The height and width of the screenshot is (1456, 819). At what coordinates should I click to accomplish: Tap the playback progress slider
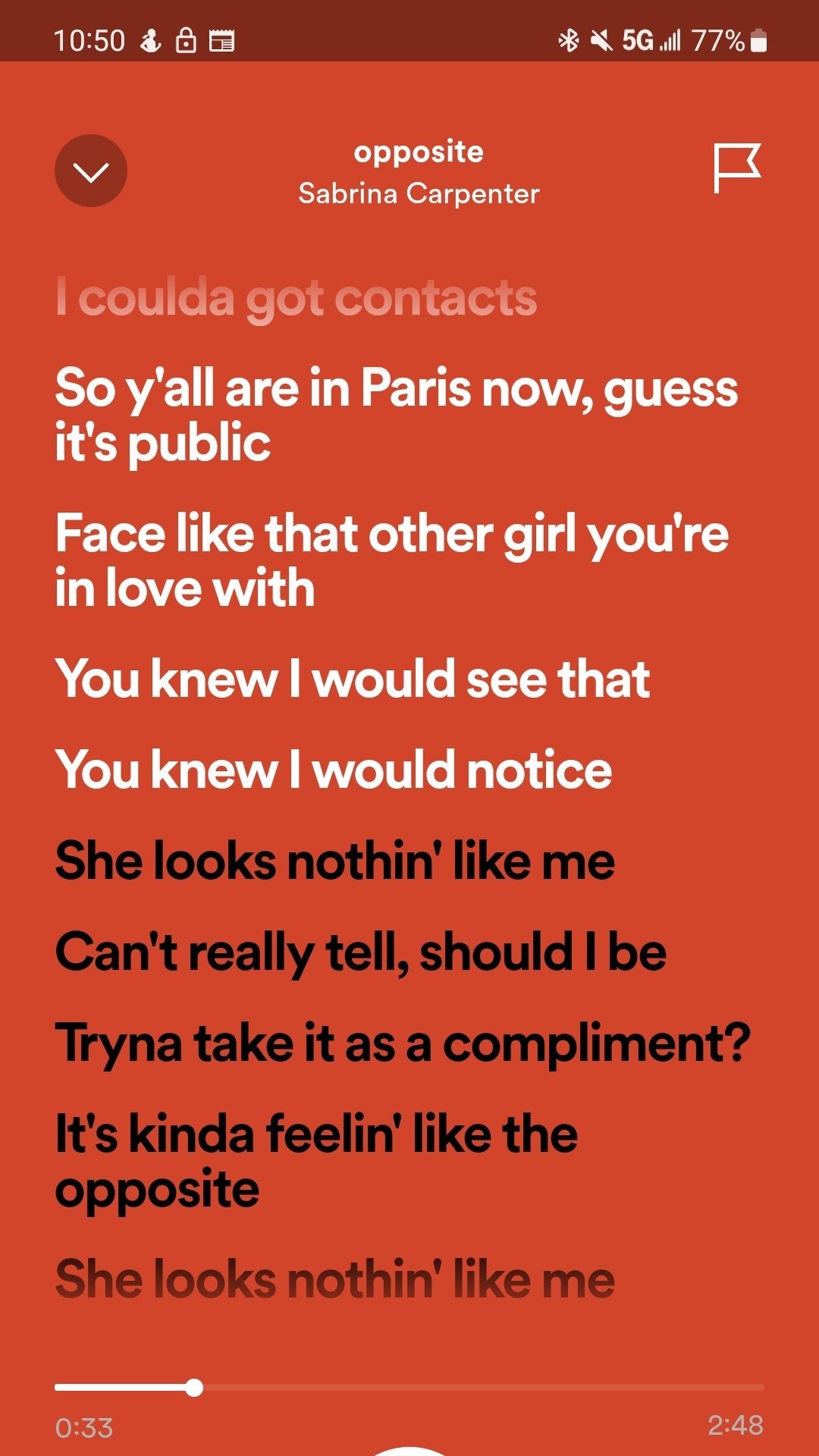pyautogui.click(x=409, y=1388)
